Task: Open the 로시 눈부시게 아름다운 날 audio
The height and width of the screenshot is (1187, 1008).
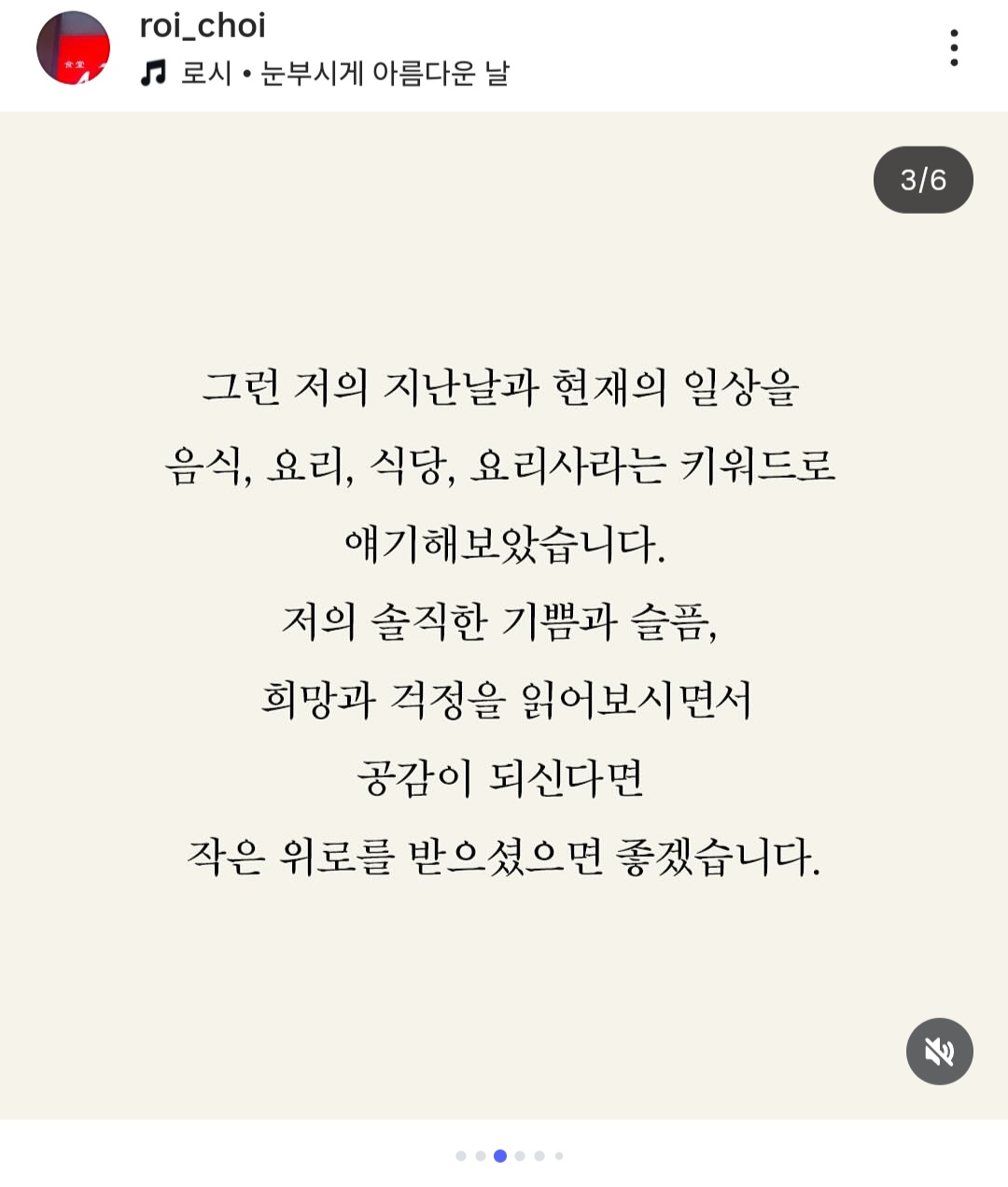Action: tap(343, 73)
